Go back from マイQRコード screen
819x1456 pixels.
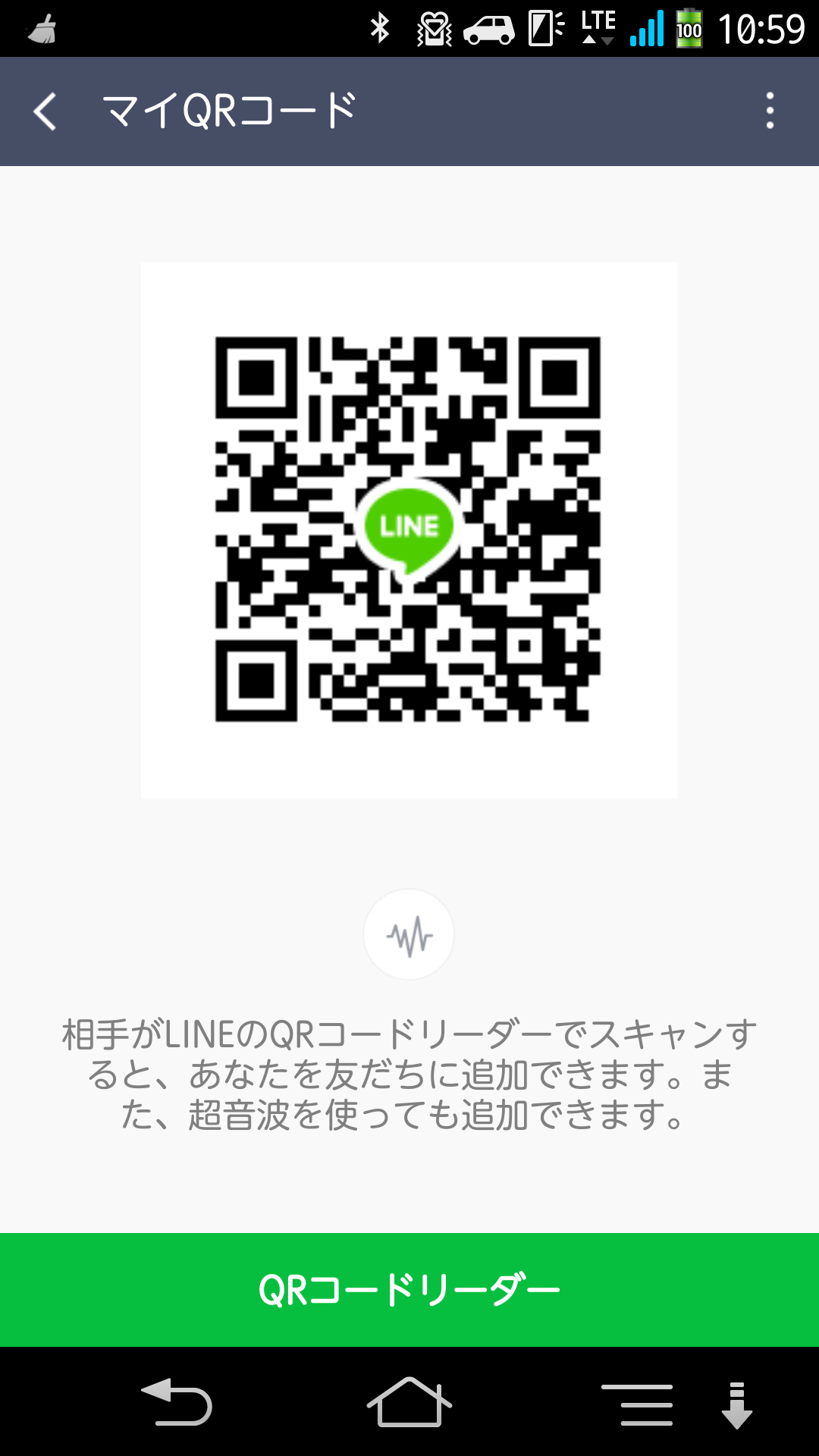(x=45, y=111)
